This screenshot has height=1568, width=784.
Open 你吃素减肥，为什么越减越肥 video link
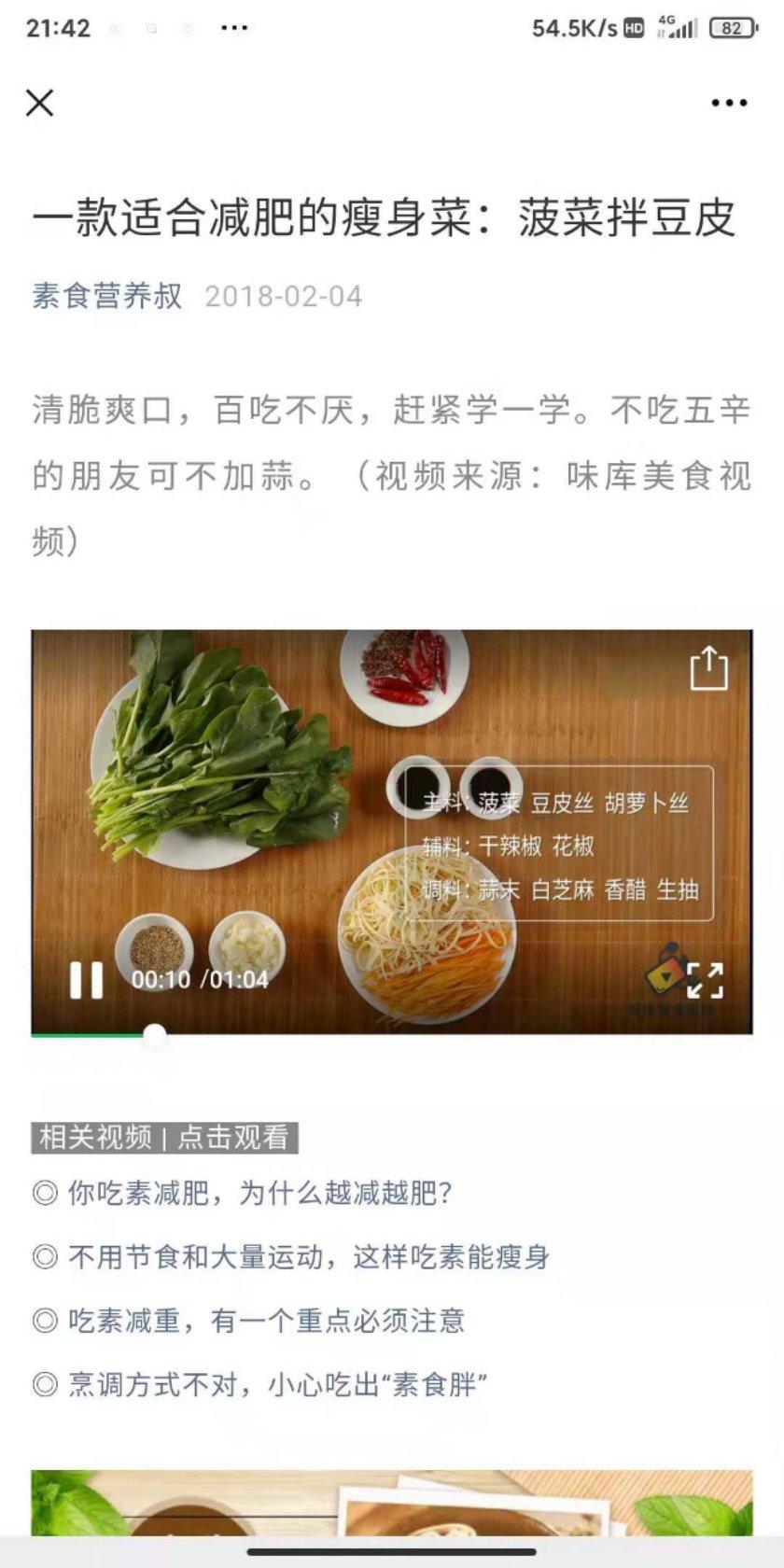click(x=259, y=1193)
